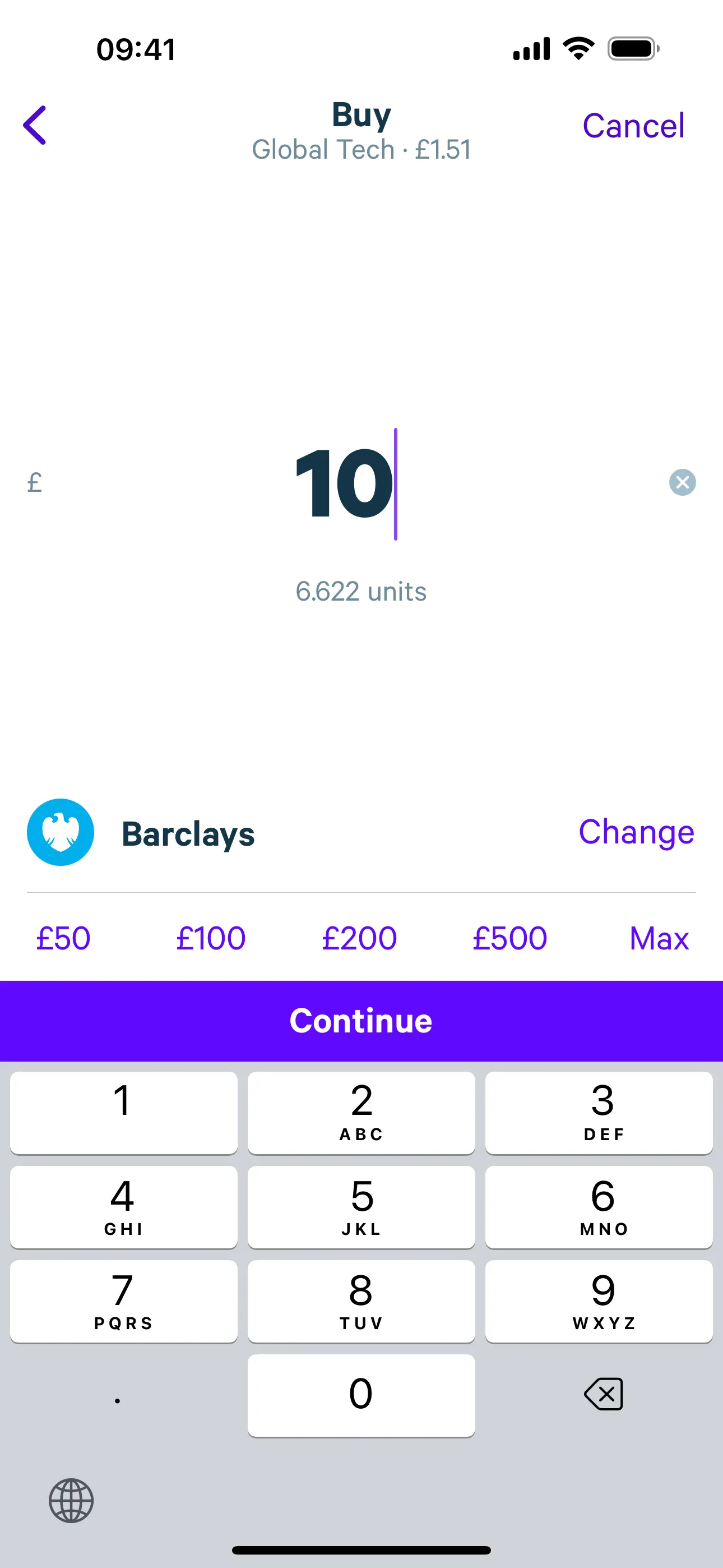723x1568 pixels.
Task: Tap the 5 key on keypad
Action: (x=361, y=1206)
